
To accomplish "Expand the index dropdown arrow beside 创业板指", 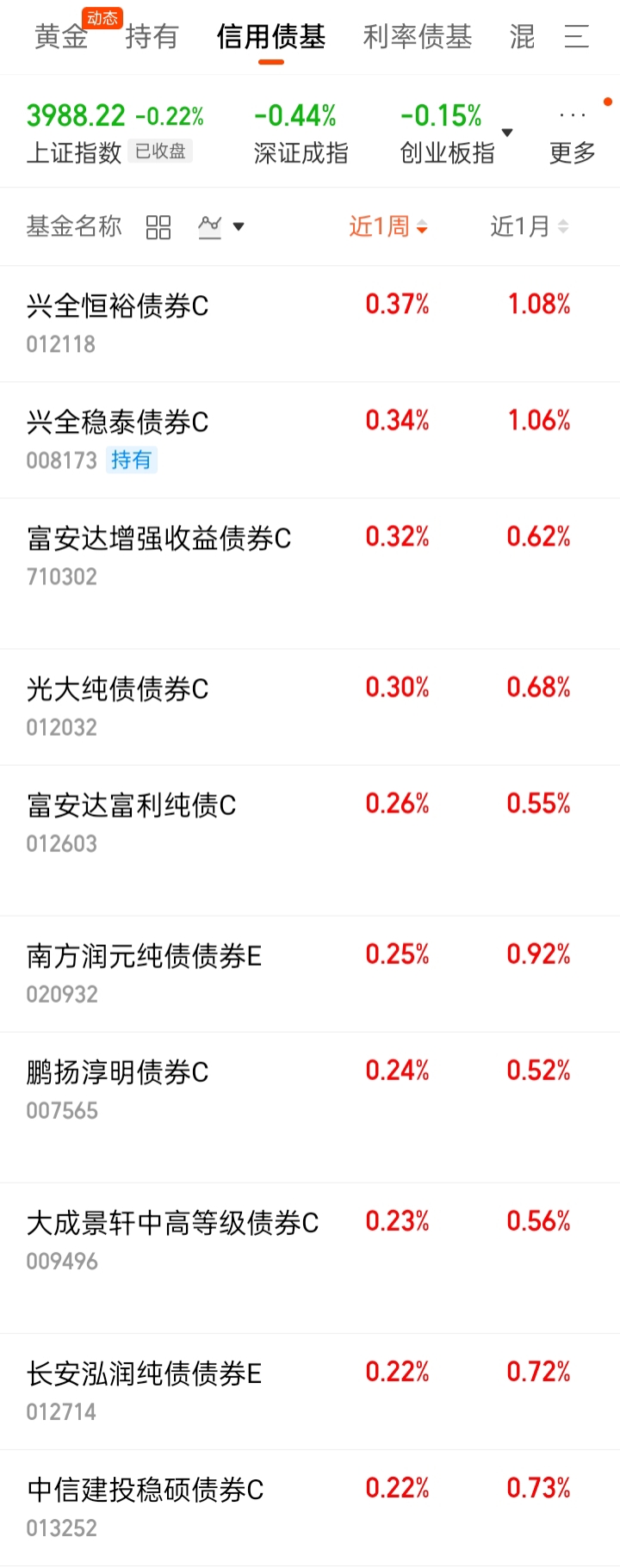I will [x=507, y=133].
